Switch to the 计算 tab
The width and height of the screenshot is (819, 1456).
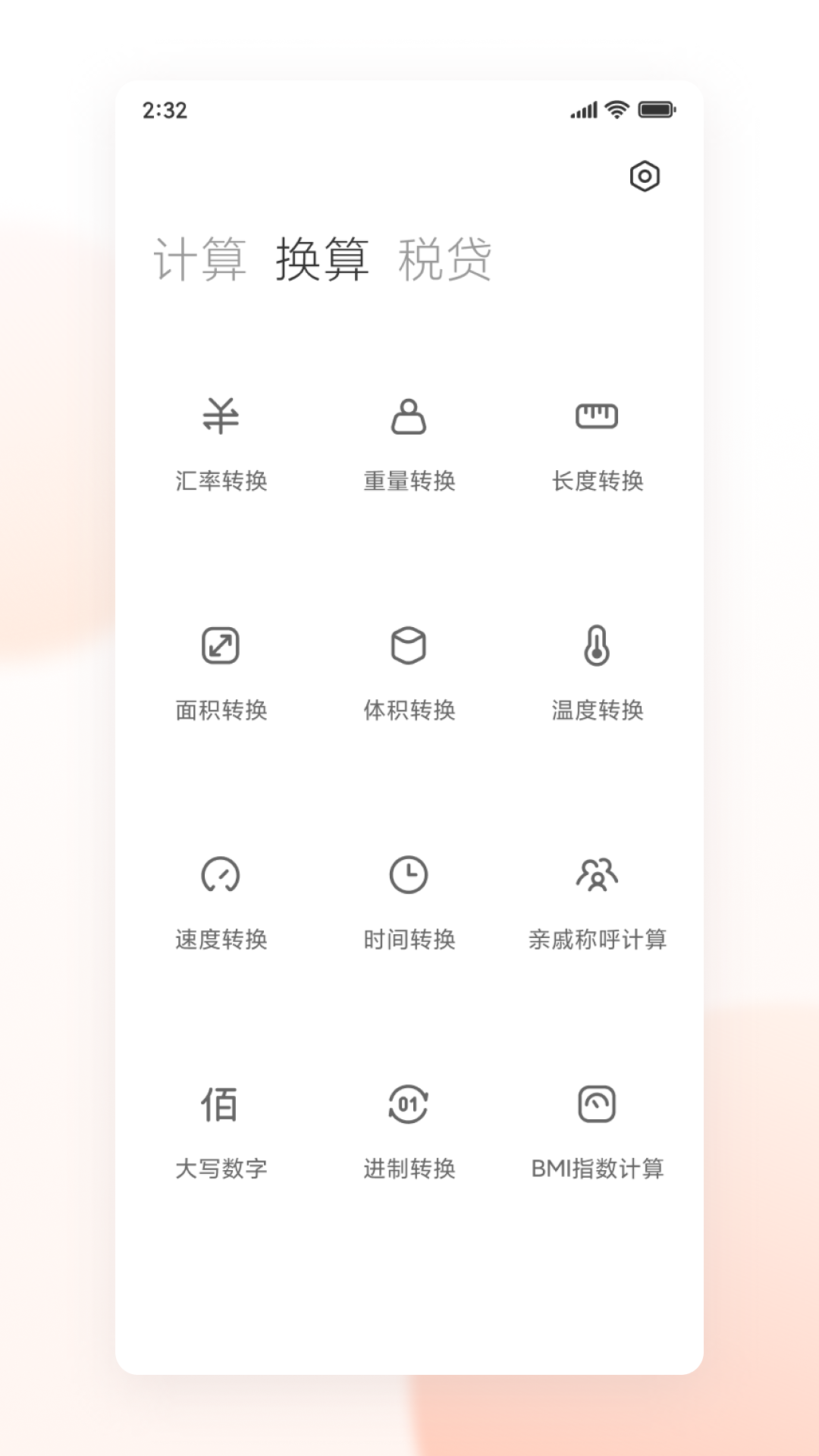(x=202, y=262)
